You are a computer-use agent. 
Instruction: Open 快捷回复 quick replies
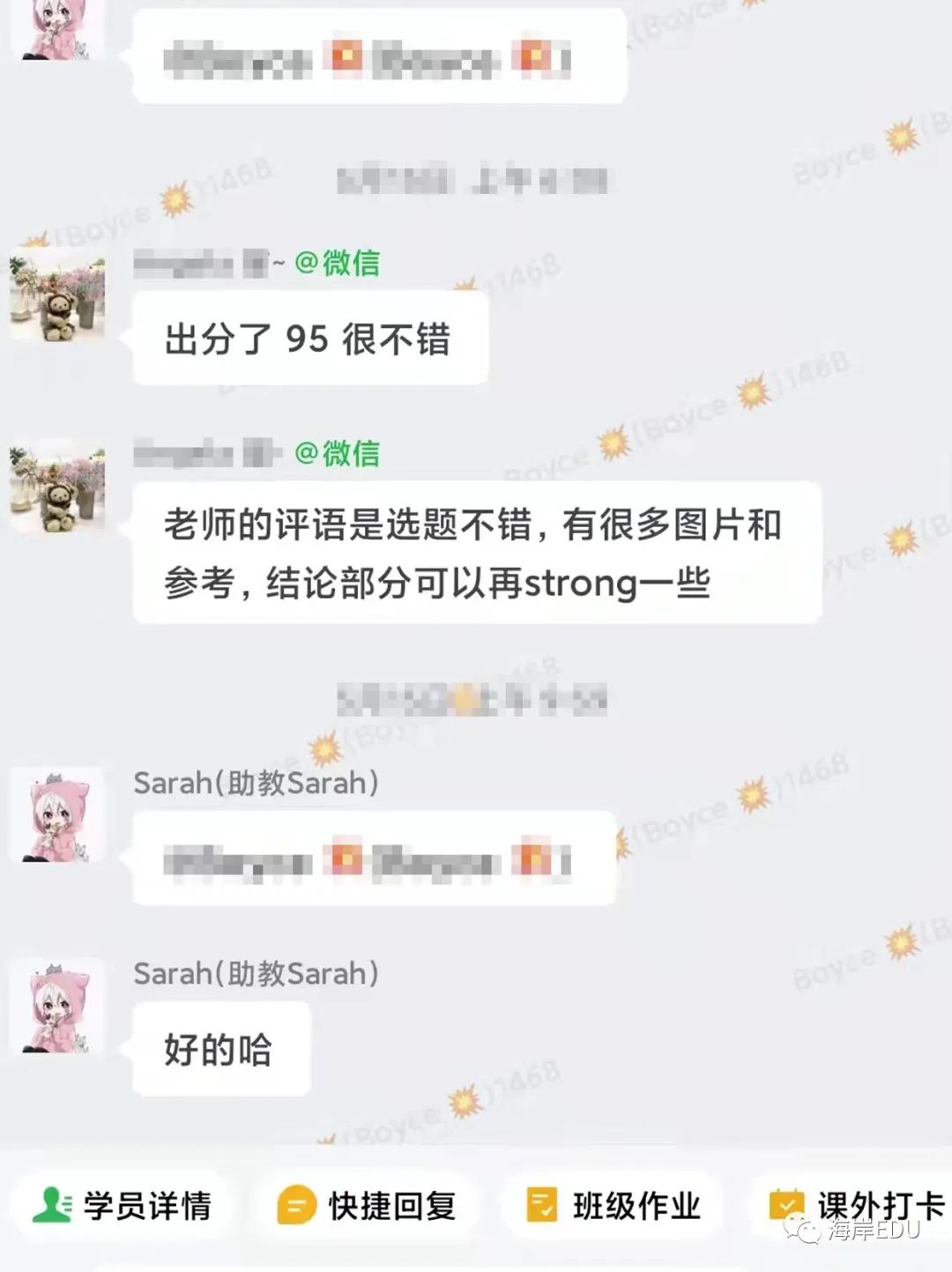[366, 1205]
